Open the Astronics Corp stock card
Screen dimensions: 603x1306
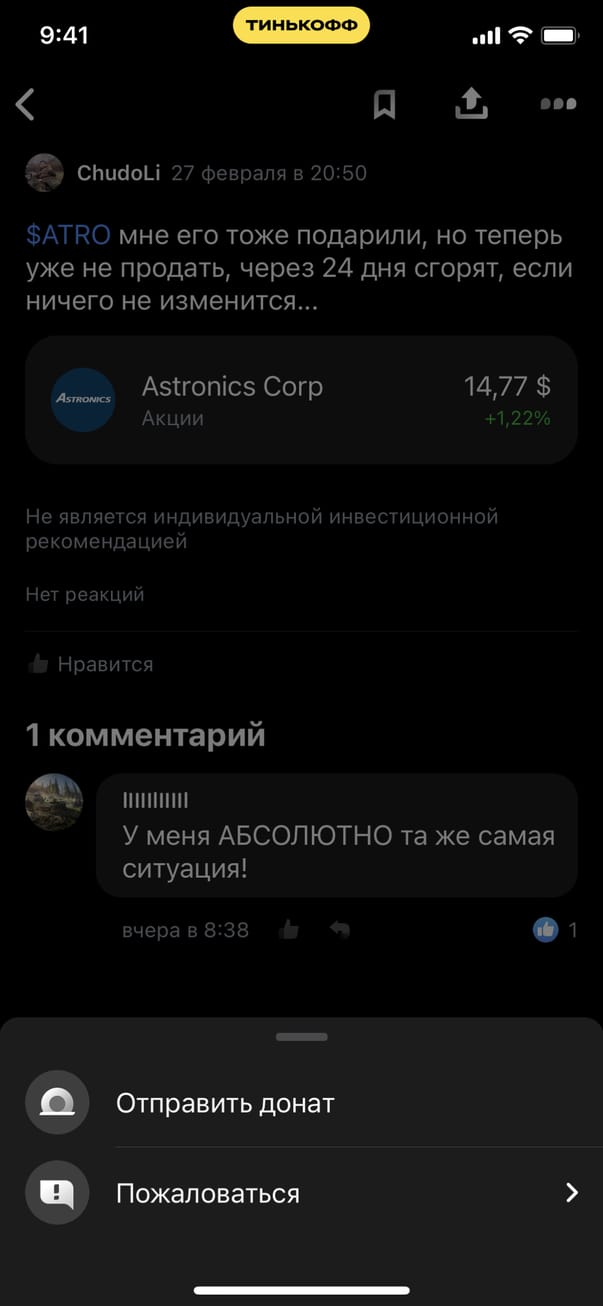[x=301, y=400]
